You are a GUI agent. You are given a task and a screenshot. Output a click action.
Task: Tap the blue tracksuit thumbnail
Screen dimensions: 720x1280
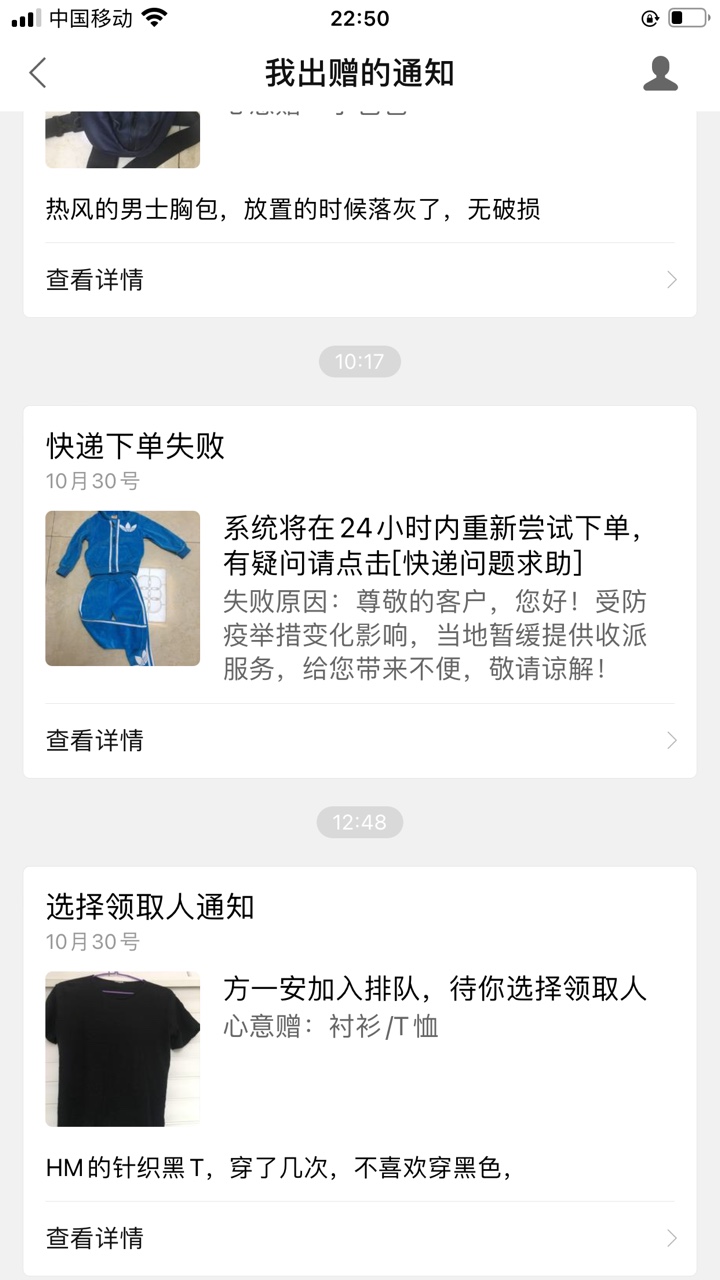pyautogui.click(x=122, y=588)
